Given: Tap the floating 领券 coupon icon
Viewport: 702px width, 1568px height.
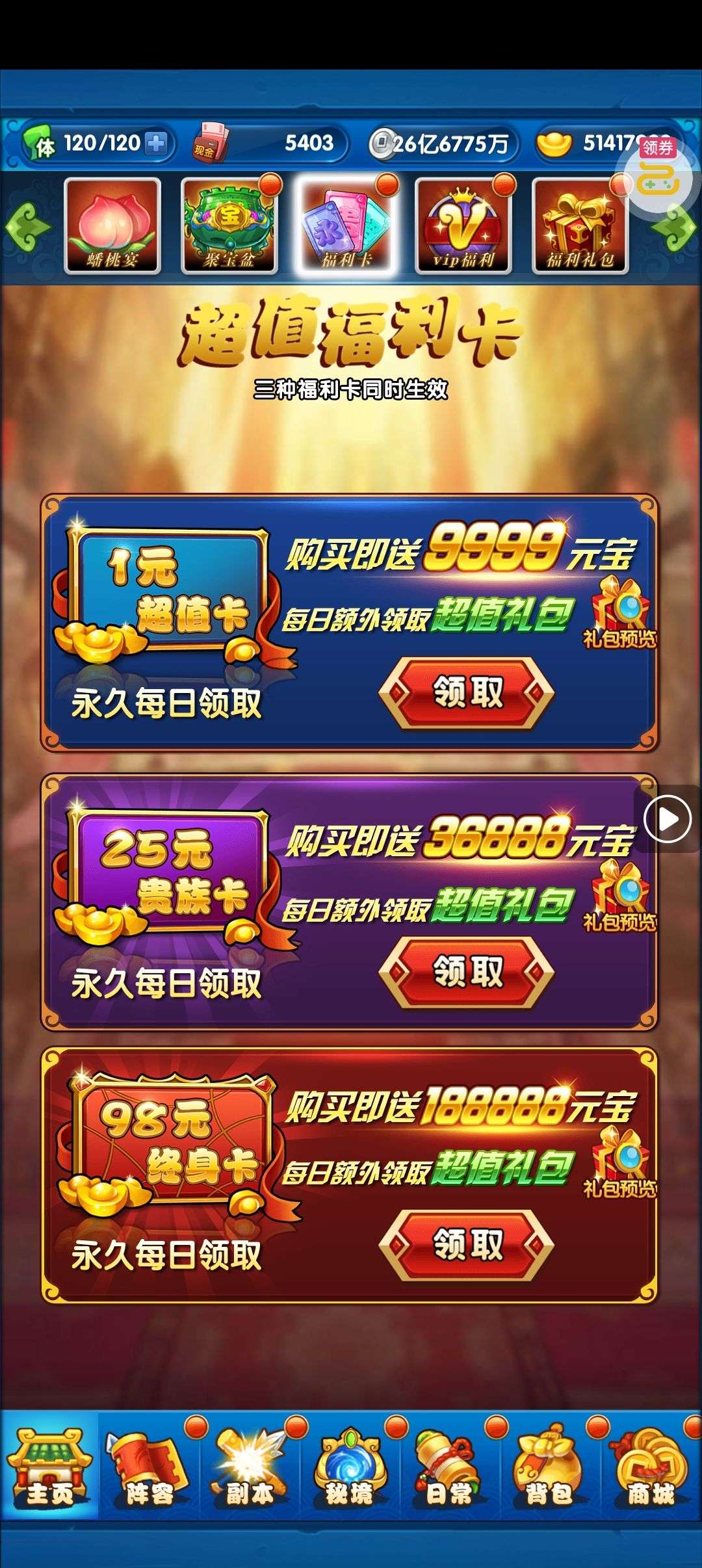Looking at the screenshot, I should click(x=658, y=172).
